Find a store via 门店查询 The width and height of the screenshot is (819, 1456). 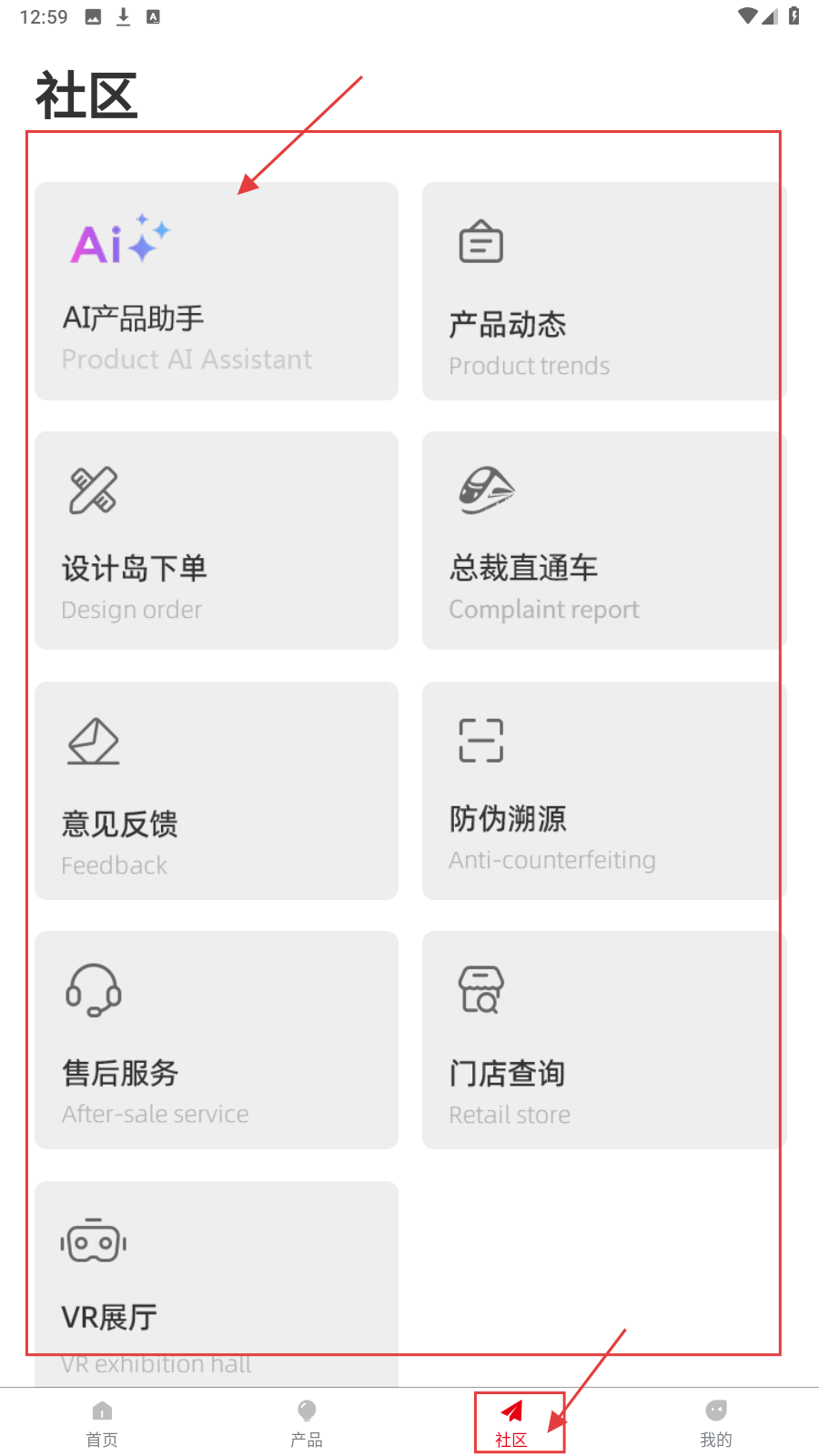point(602,1039)
